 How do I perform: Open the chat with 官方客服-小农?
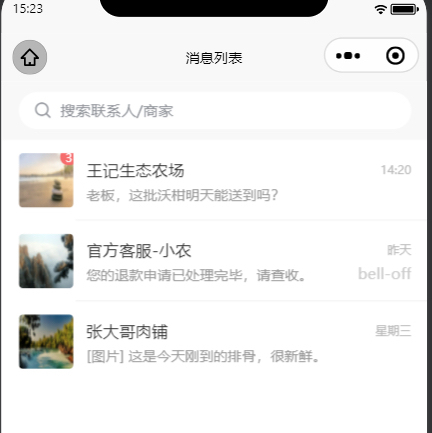click(x=214, y=261)
